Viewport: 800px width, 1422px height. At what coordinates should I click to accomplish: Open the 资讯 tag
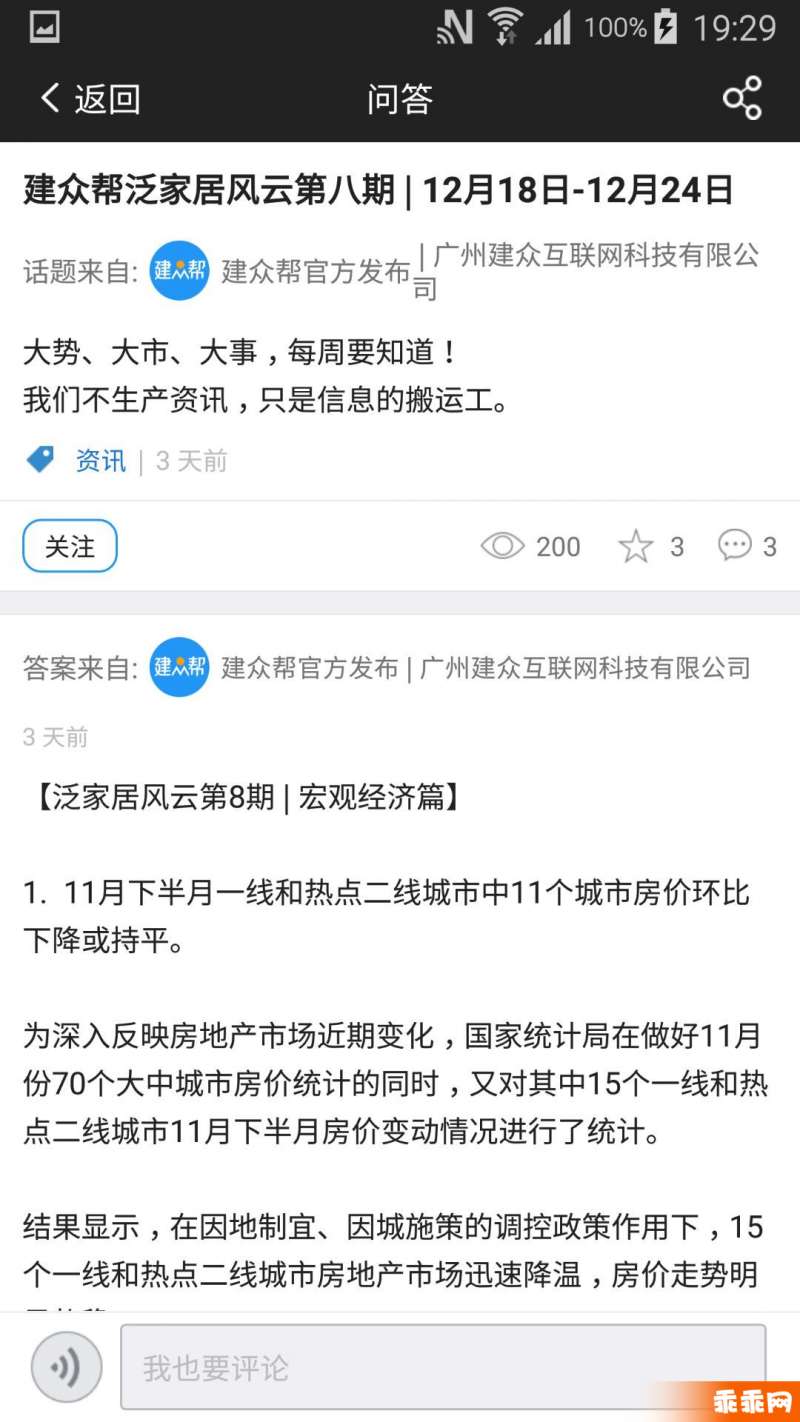pyautogui.click(x=100, y=460)
